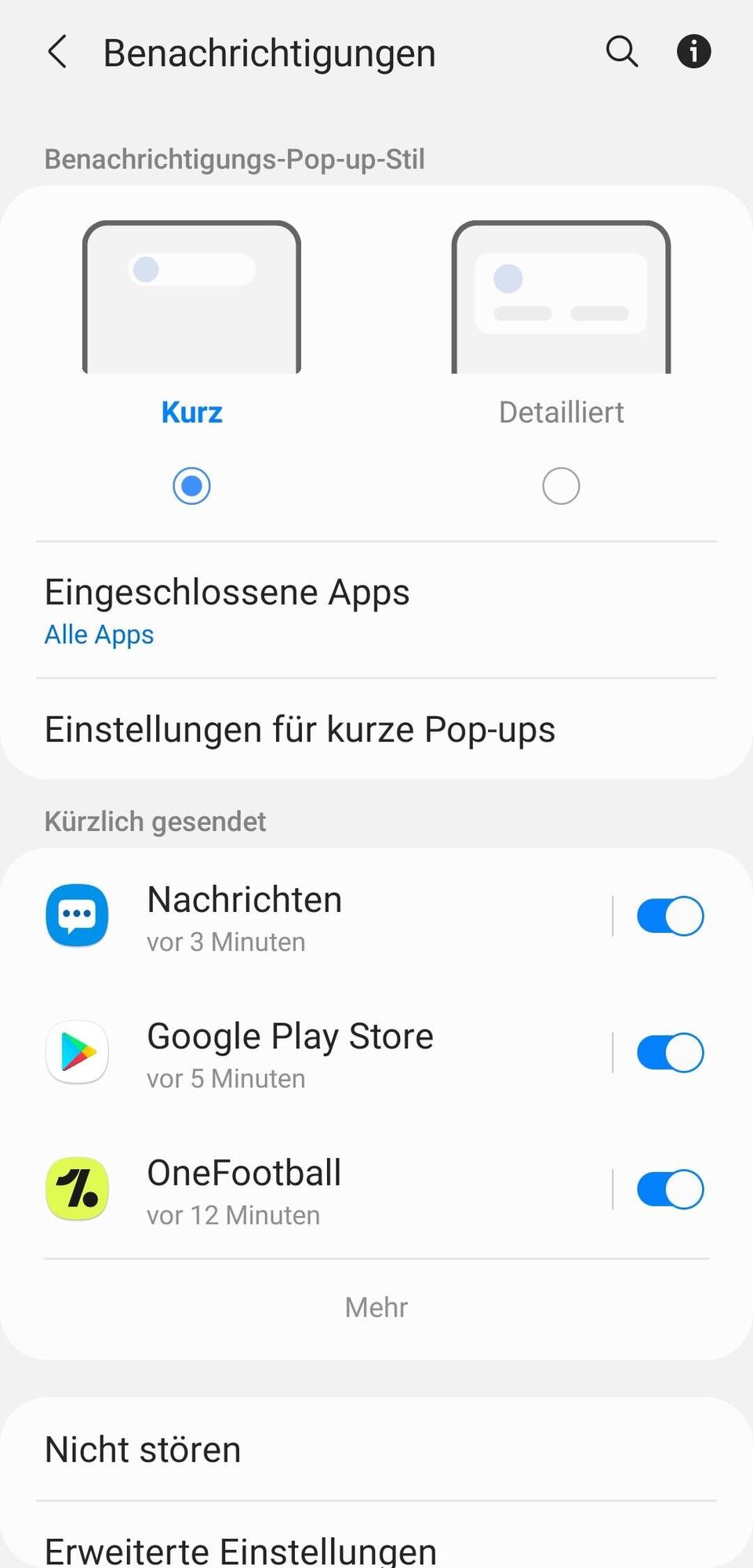Select the Detailliert pop-up style
Viewport: 753px width, 1568px height.
tap(561, 485)
